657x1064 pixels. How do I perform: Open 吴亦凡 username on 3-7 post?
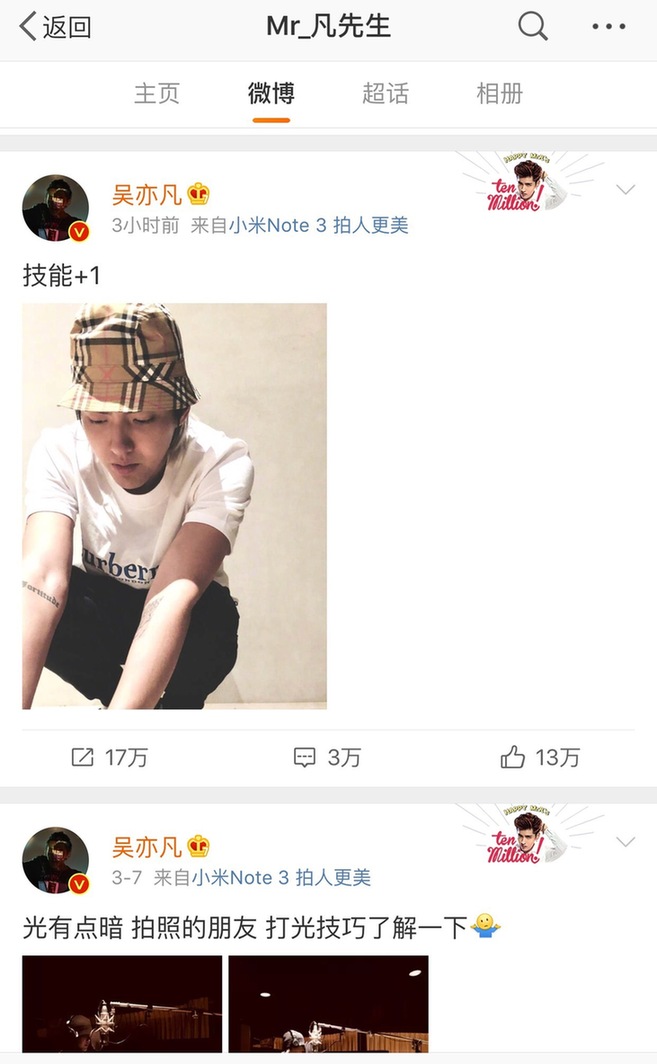coord(146,847)
